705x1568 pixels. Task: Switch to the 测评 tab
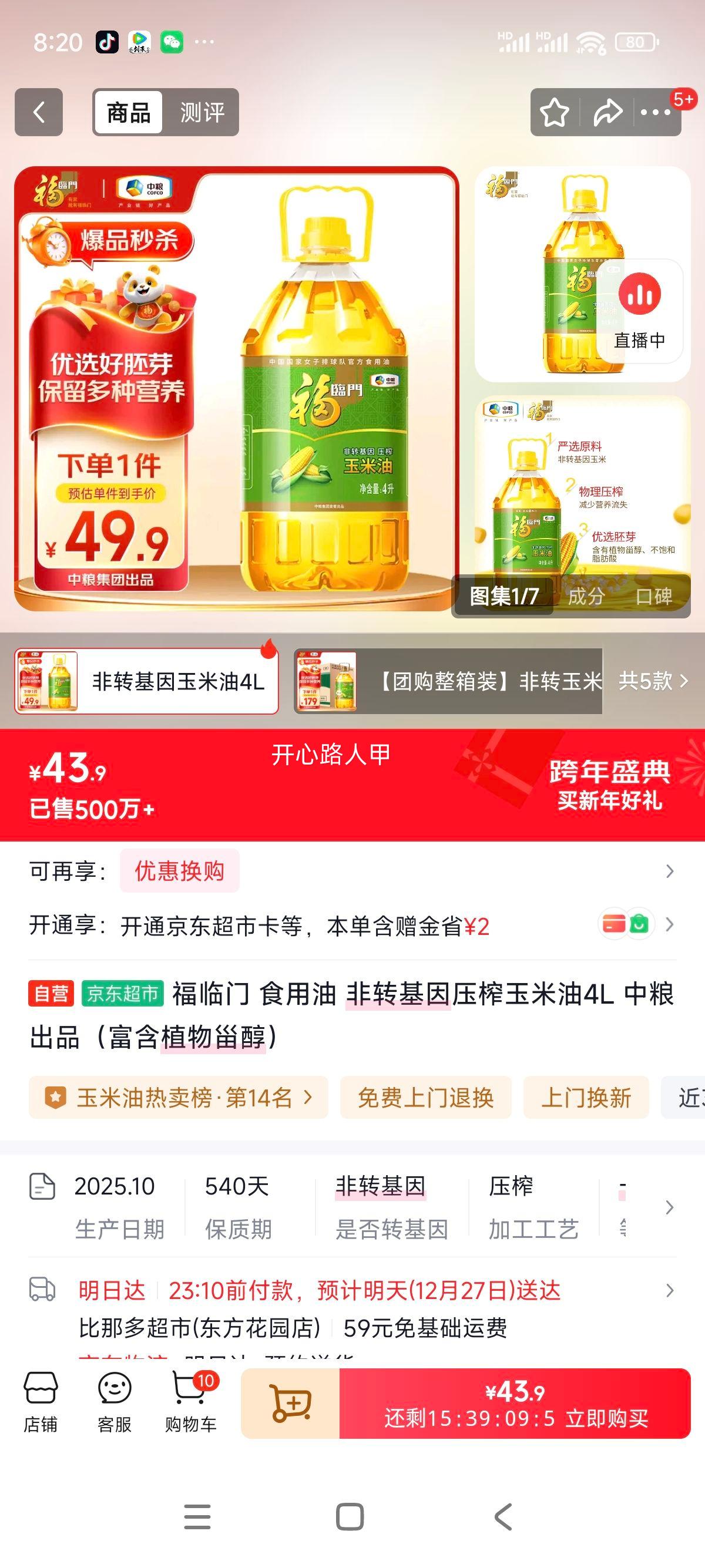[201, 112]
